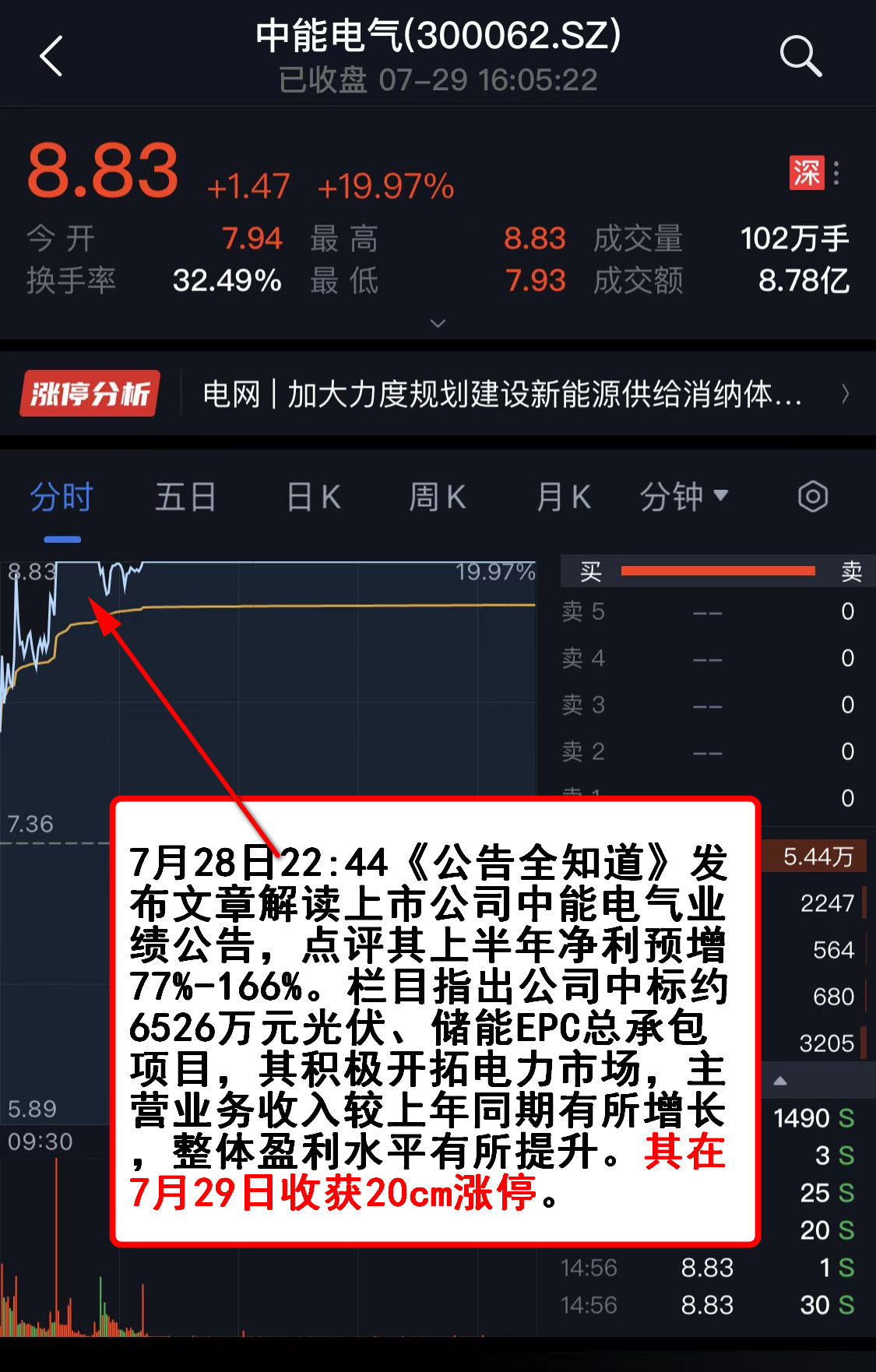Switch to the 分时 chart tab

[x=62, y=497]
